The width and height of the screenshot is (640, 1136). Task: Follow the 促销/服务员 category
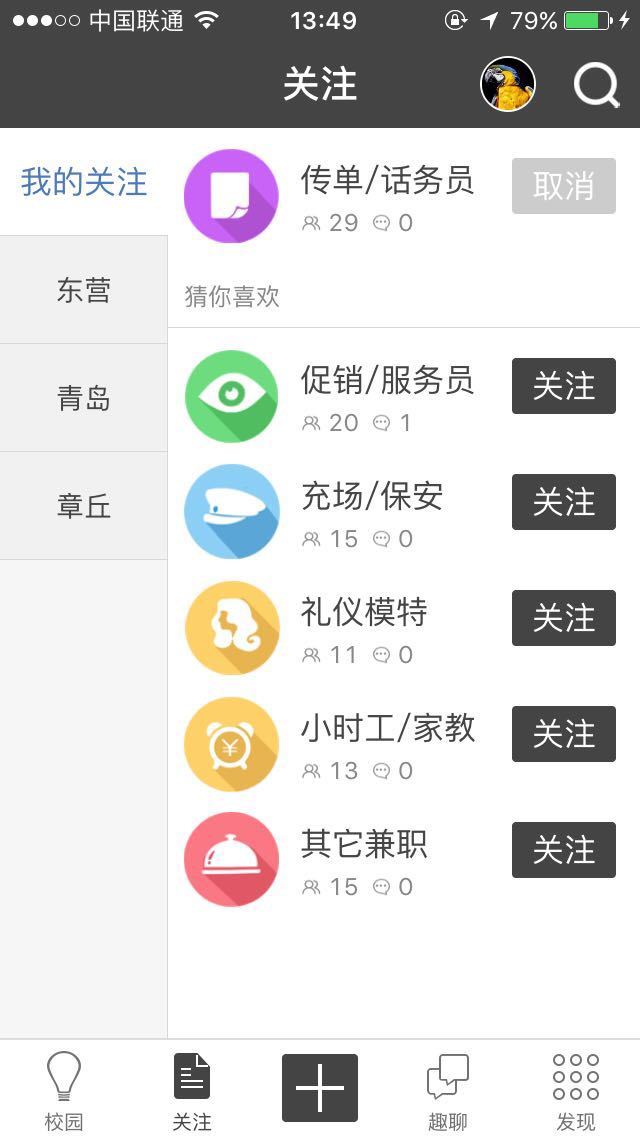pos(563,386)
